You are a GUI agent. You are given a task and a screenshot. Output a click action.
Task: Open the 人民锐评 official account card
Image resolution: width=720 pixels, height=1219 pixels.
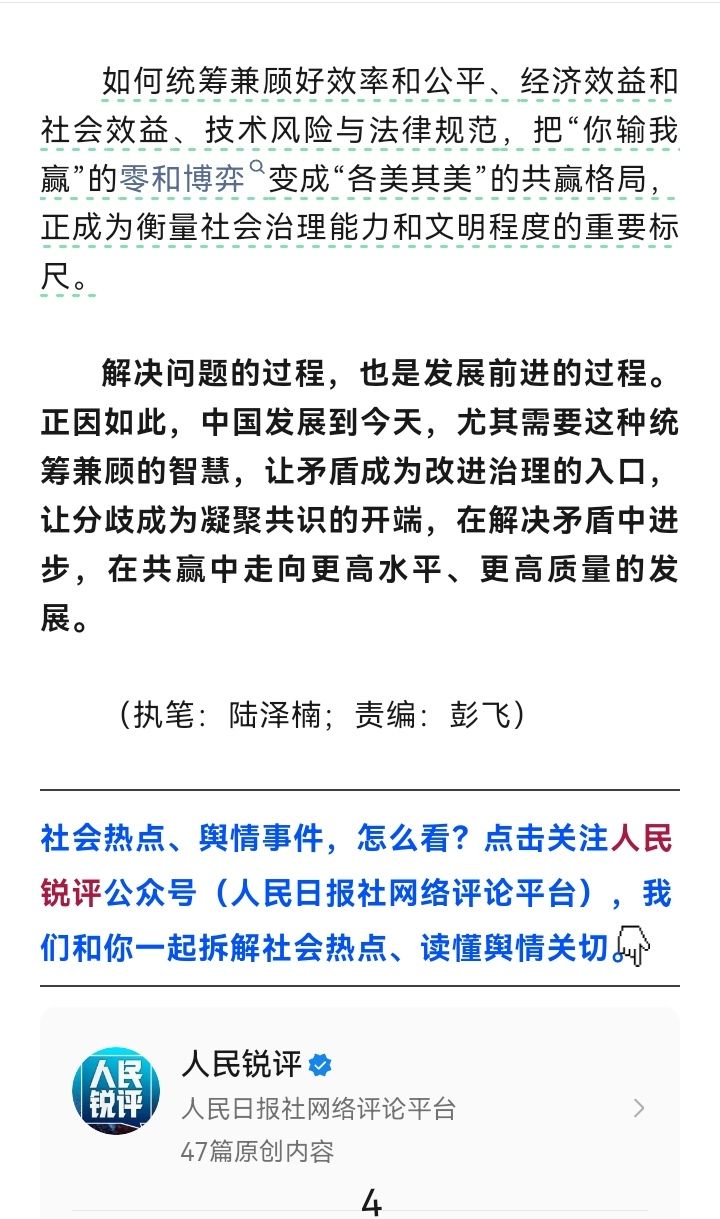click(360, 1112)
